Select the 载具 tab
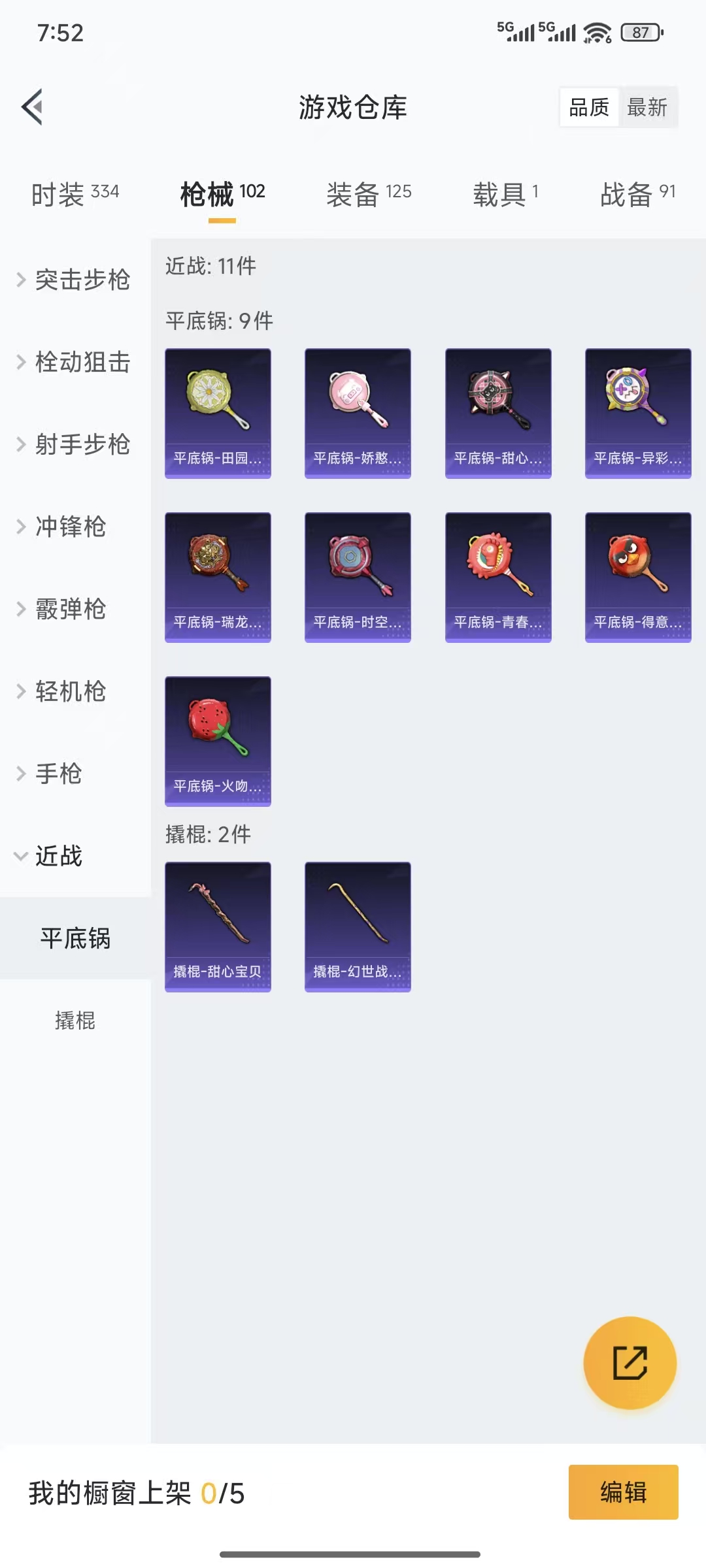706x1568 pixels. click(505, 194)
